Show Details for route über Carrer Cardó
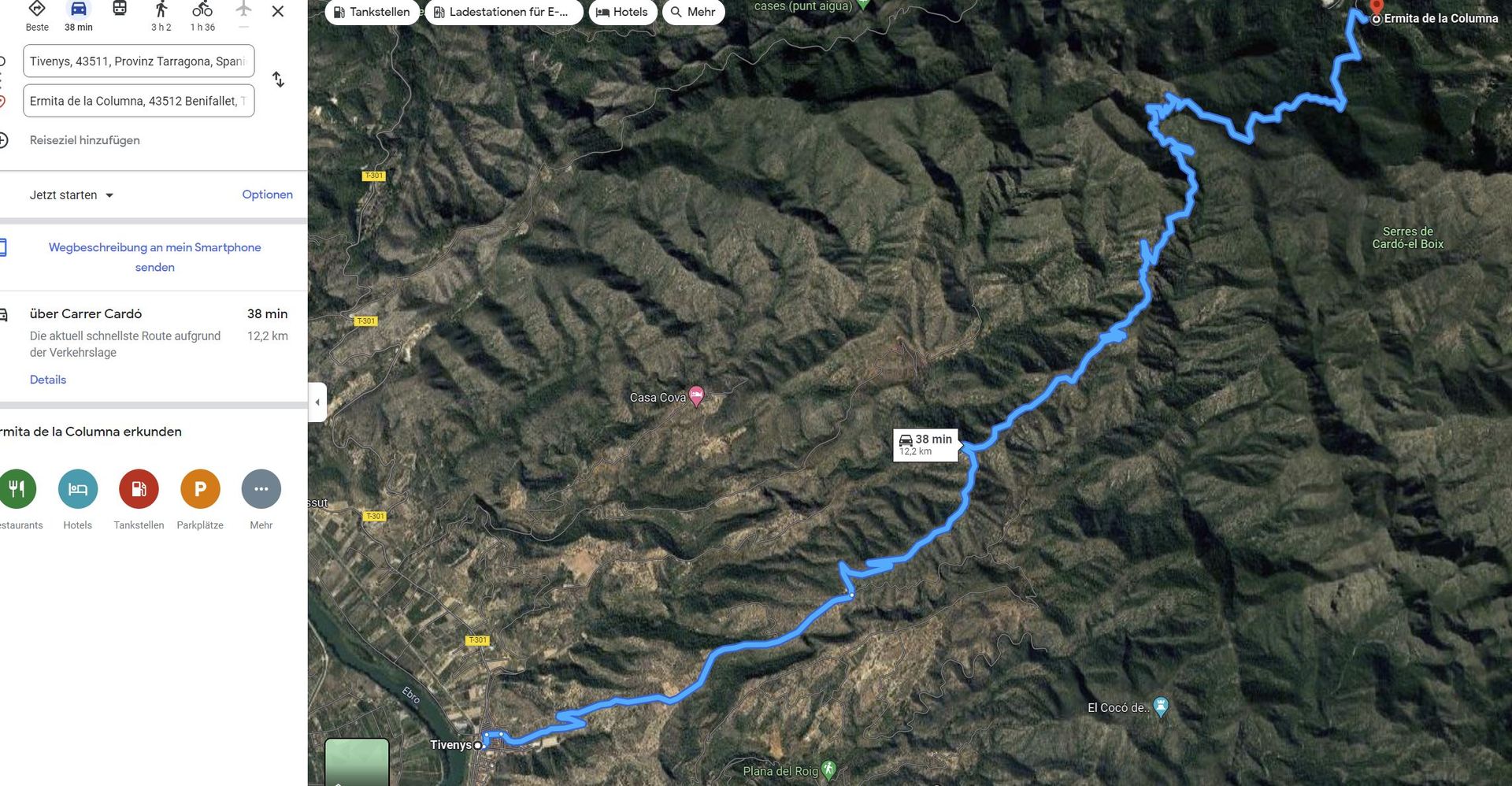 pyautogui.click(x=48, y=380)
